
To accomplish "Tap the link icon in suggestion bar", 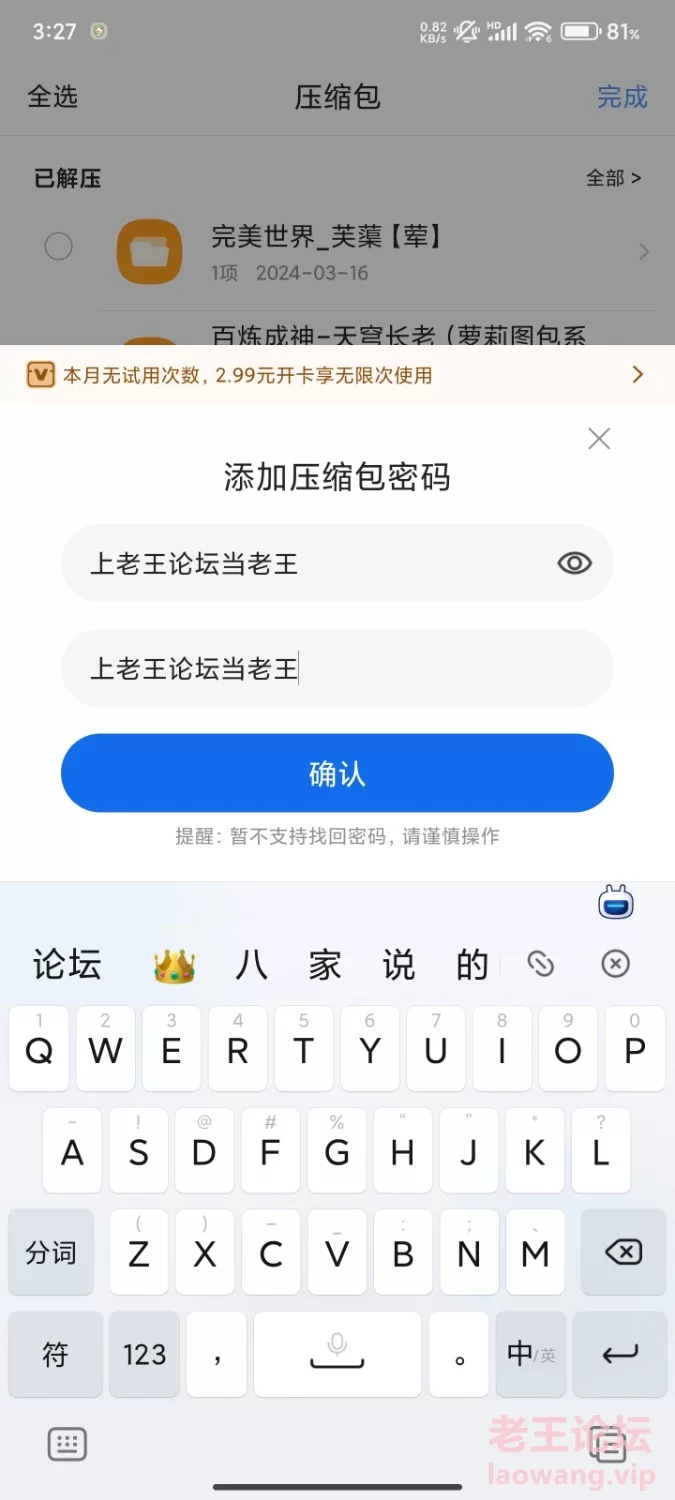I will [540, 964].
